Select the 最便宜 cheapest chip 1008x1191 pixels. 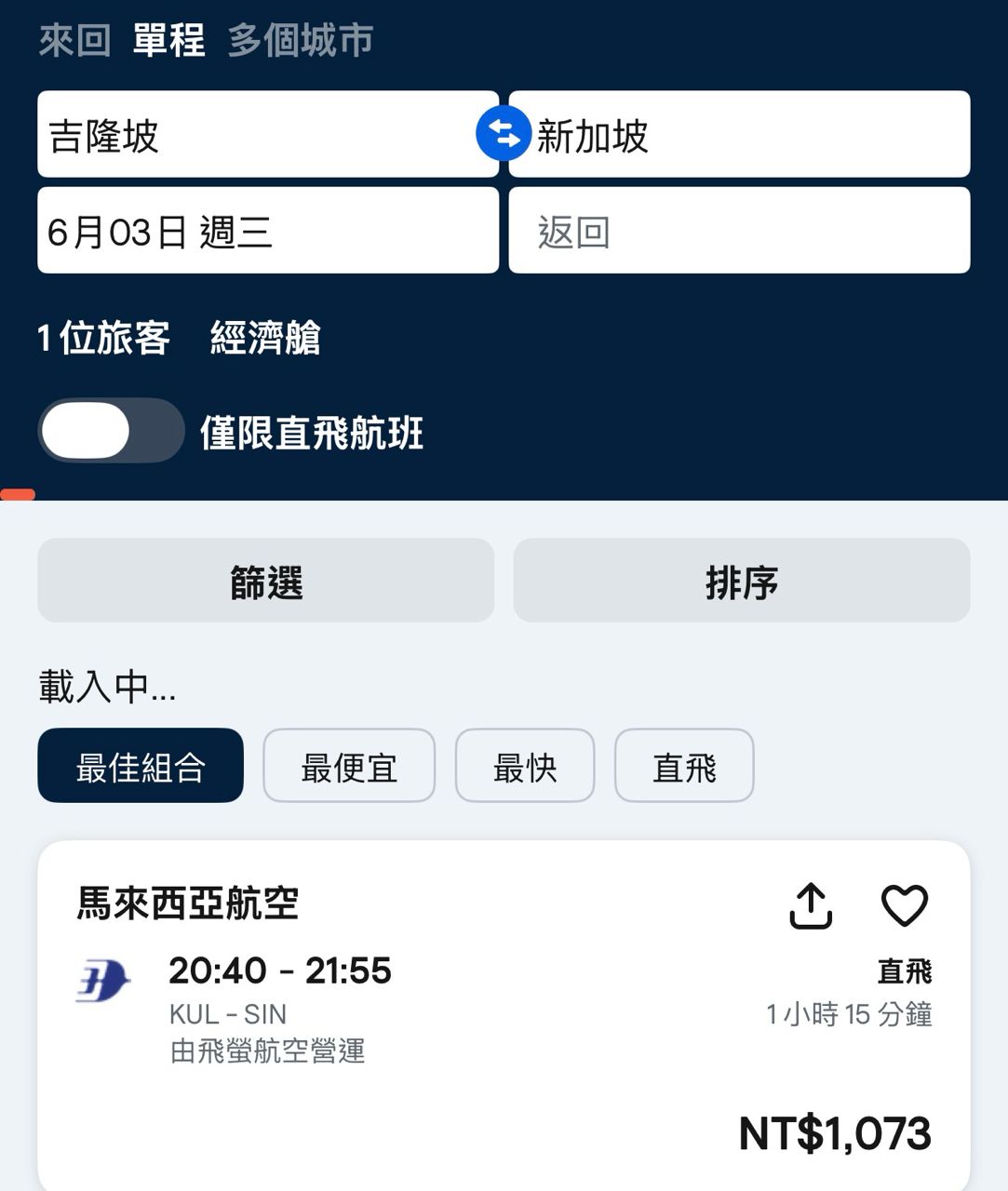tap(349, 766)
